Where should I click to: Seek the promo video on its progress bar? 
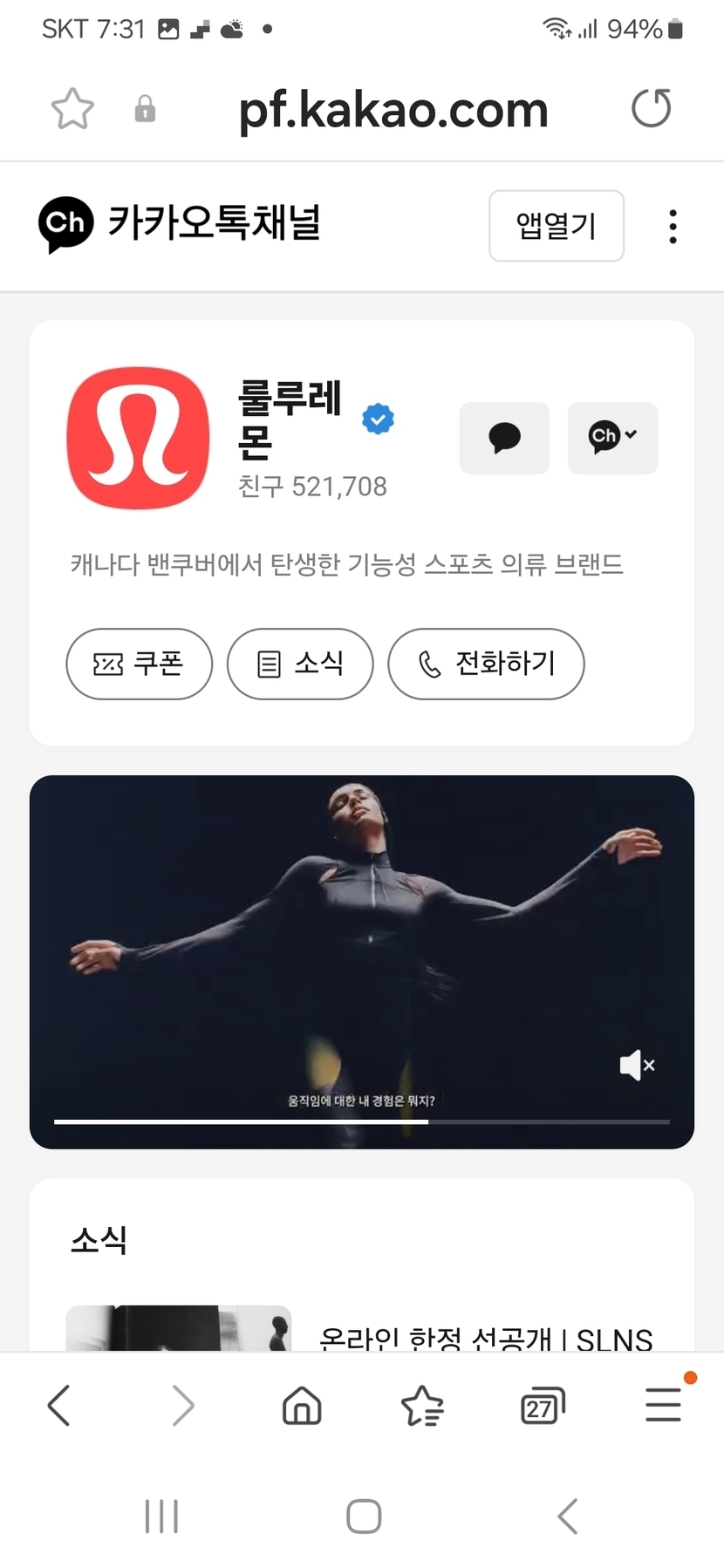(x=361, y=1121)
